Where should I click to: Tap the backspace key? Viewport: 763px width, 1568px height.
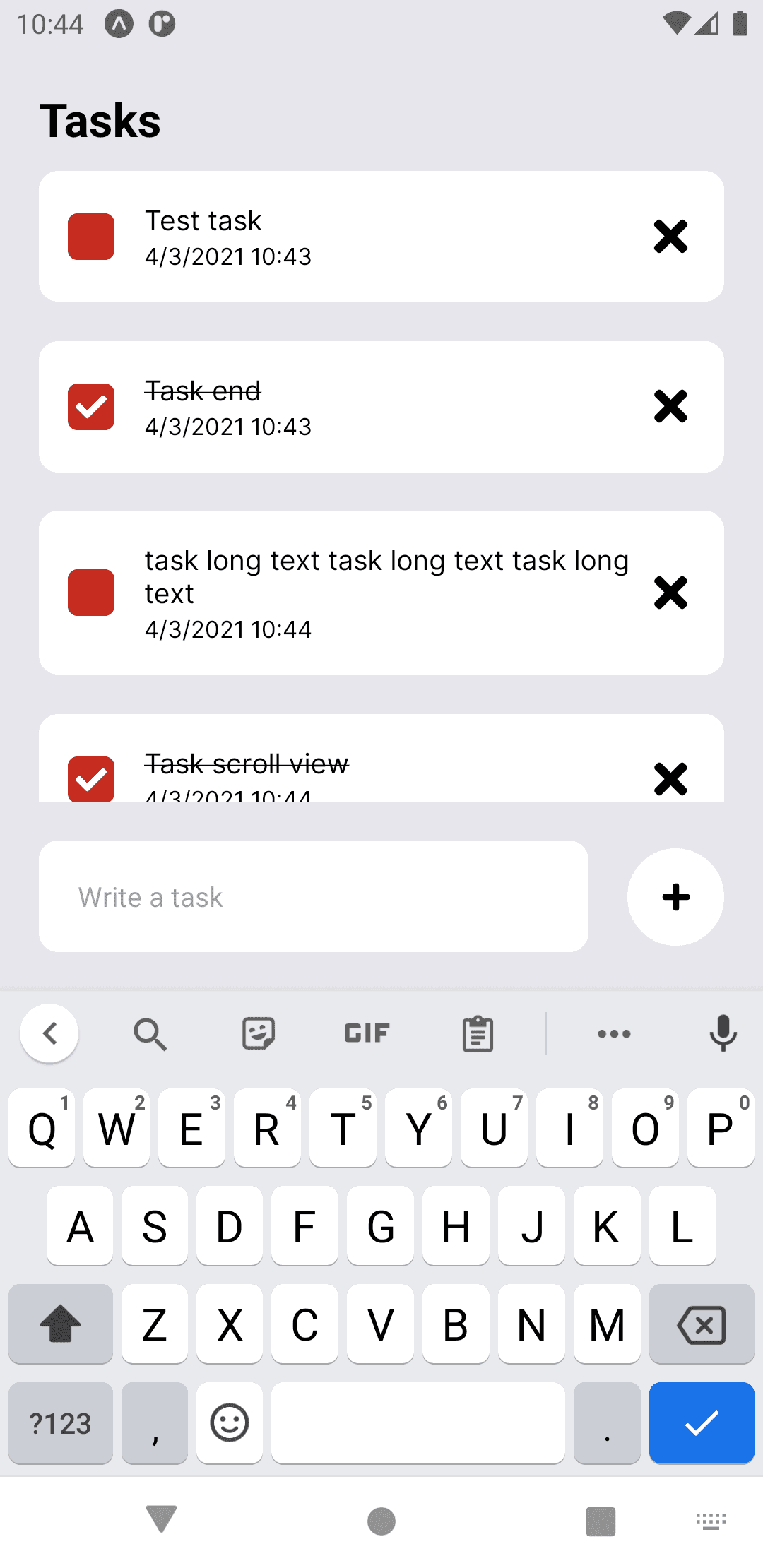tap(702, 1324)
